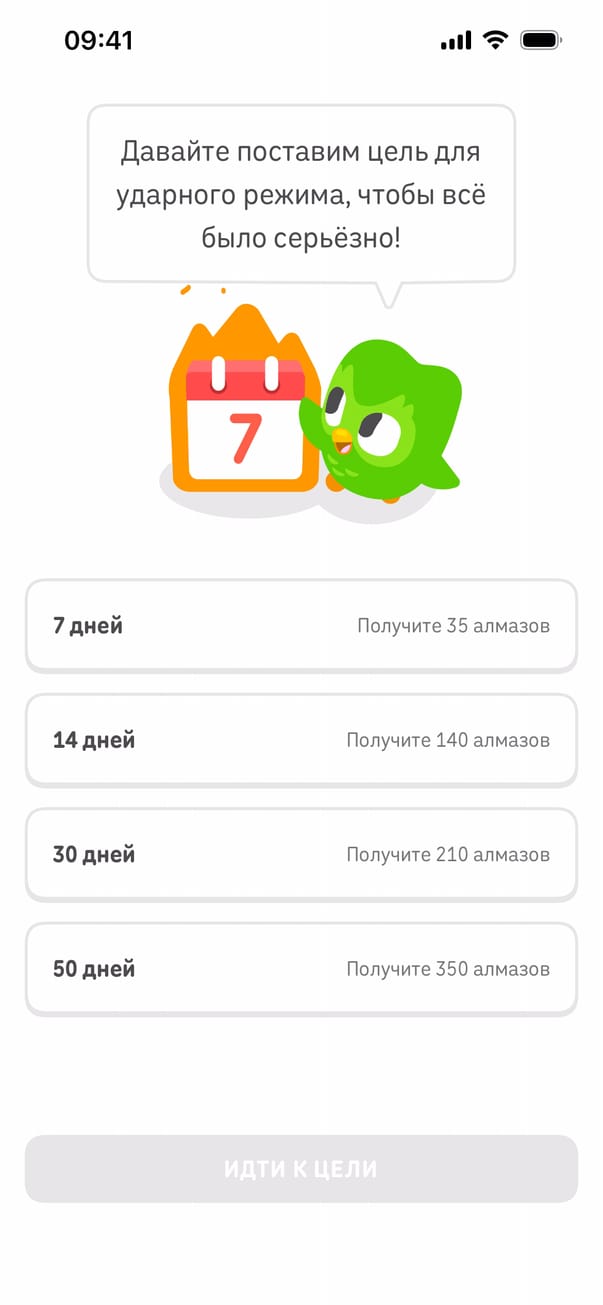This screenshot has width=603, height=1305.
Task: Choose the 14 дней goal option
Action: click(x=301, y=740)
